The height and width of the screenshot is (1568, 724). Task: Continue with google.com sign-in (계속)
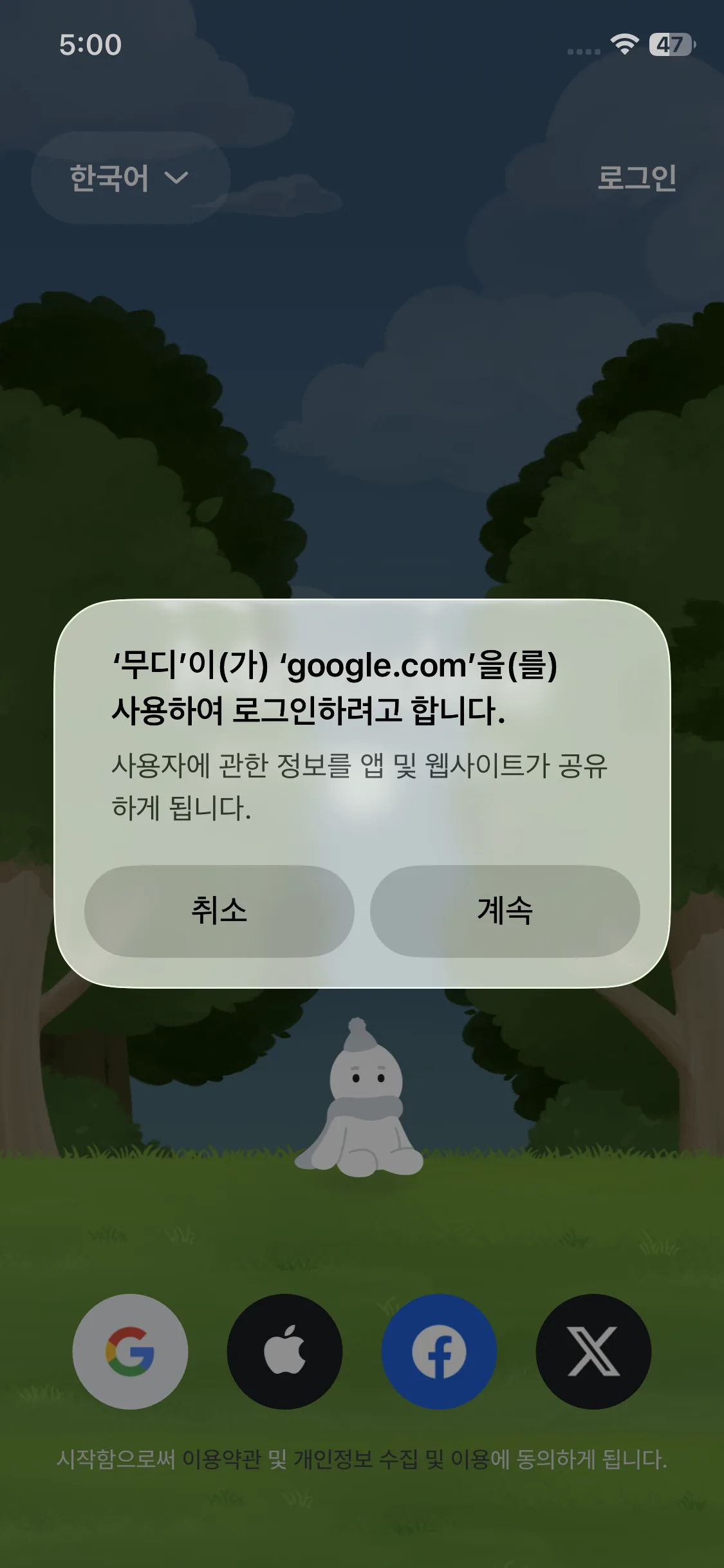(505, 911)
